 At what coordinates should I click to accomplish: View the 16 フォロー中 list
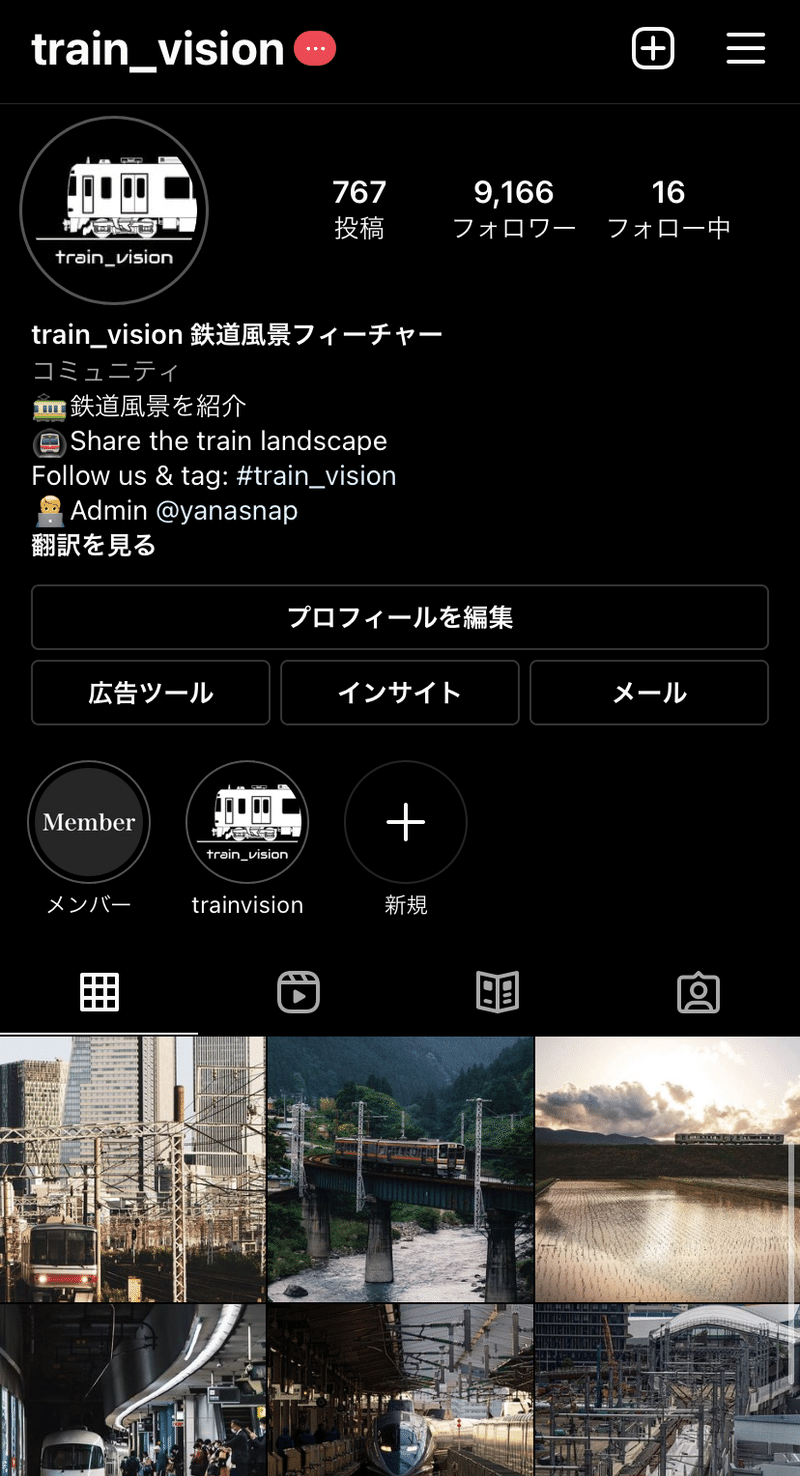[x=668, y=208]
